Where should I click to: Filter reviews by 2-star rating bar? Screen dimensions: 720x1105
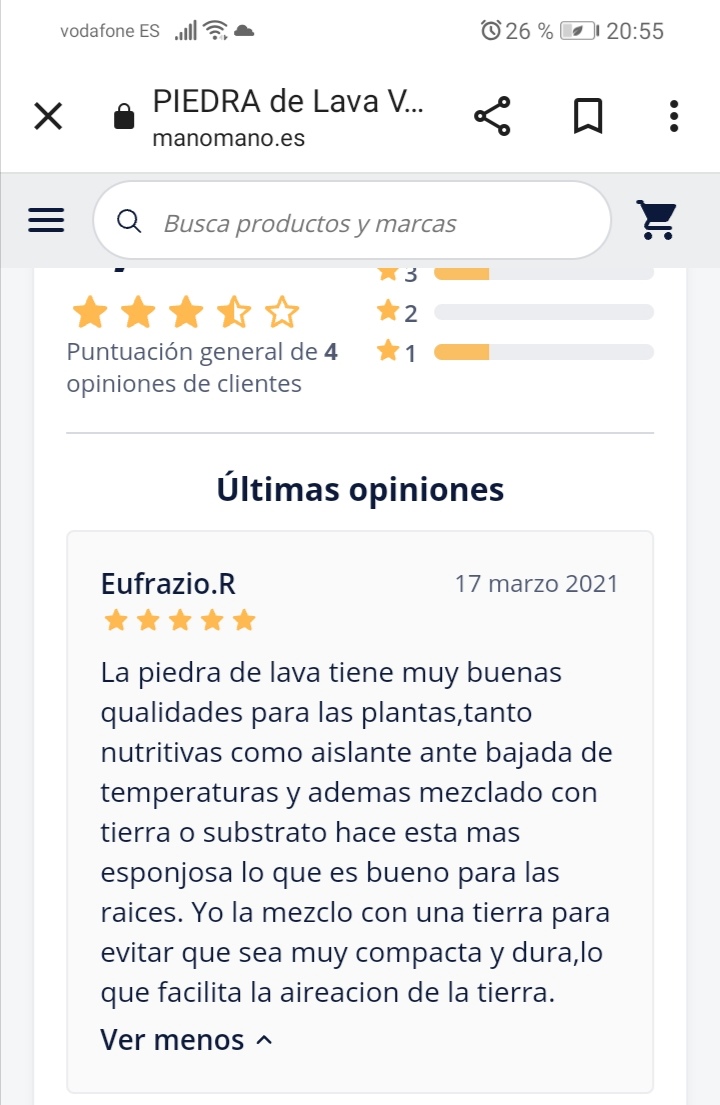pyautogui.click(x=543, y=313)
